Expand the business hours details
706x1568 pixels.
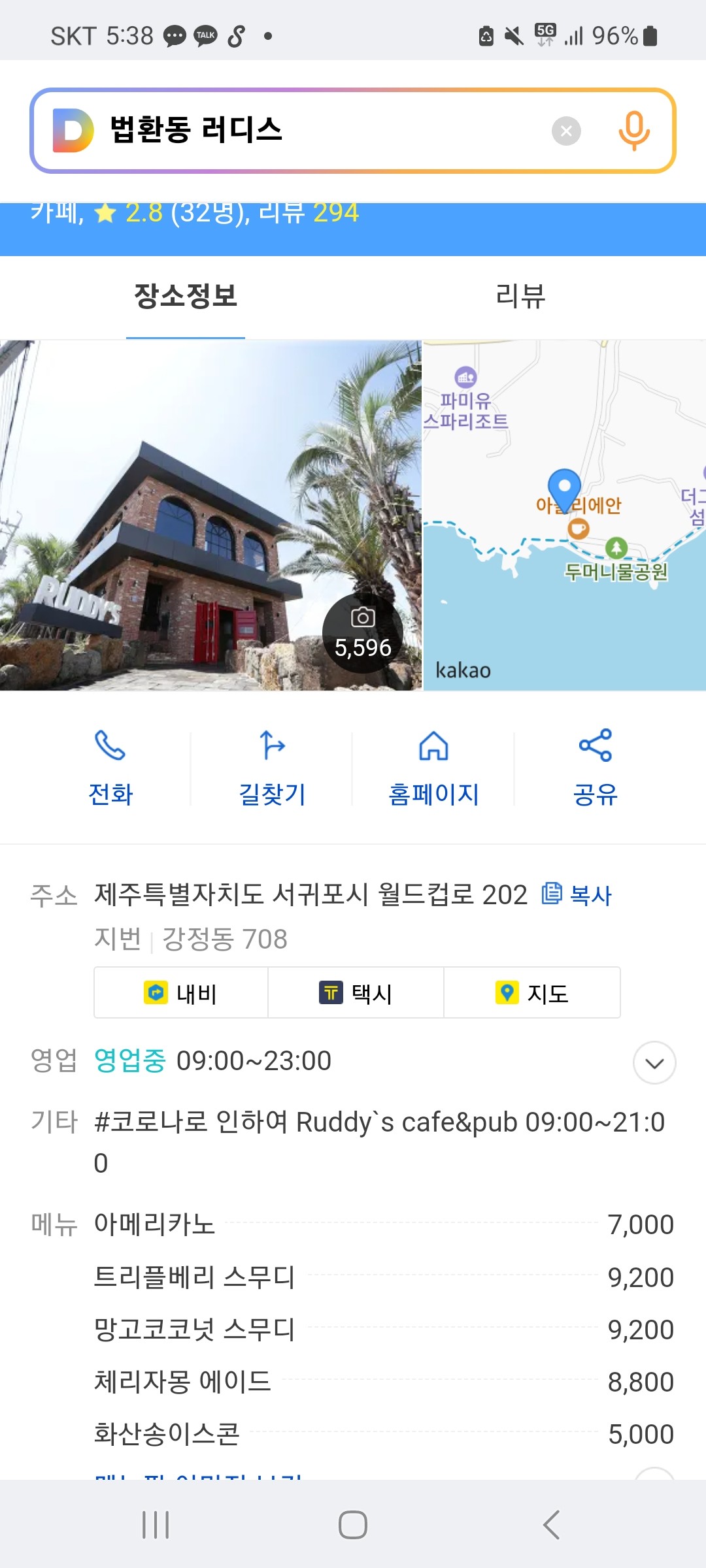tap(654, 1063)
